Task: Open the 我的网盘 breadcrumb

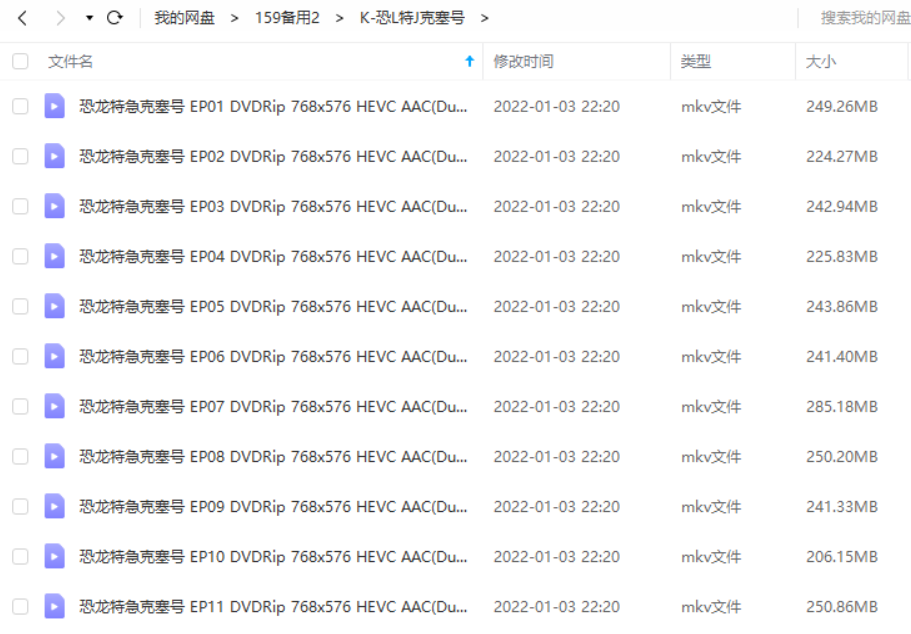Action: click(x=184, y=18)
